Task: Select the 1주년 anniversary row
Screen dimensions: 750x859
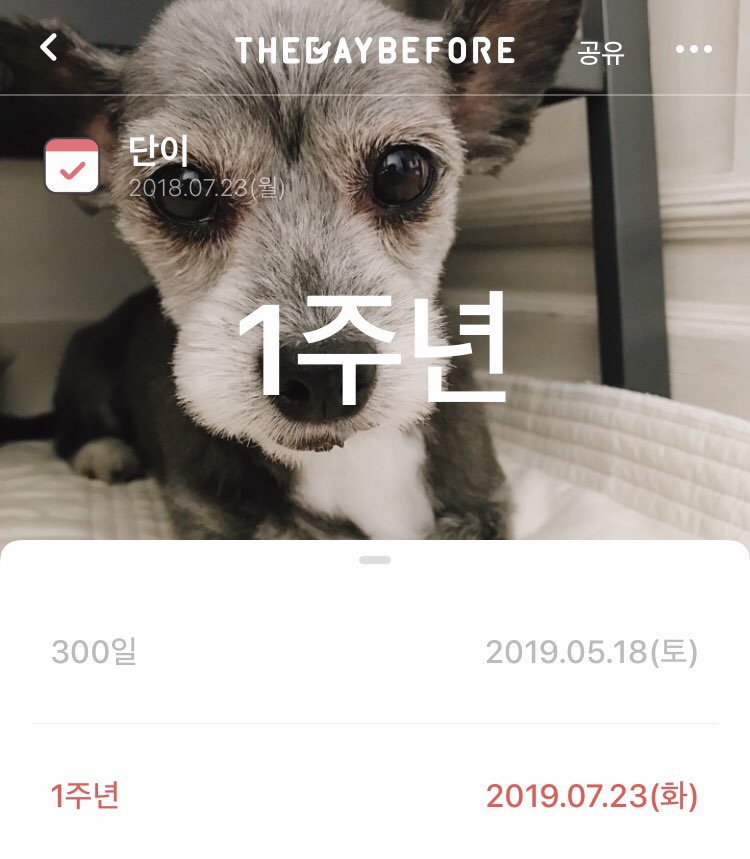Action: [375, 797]
